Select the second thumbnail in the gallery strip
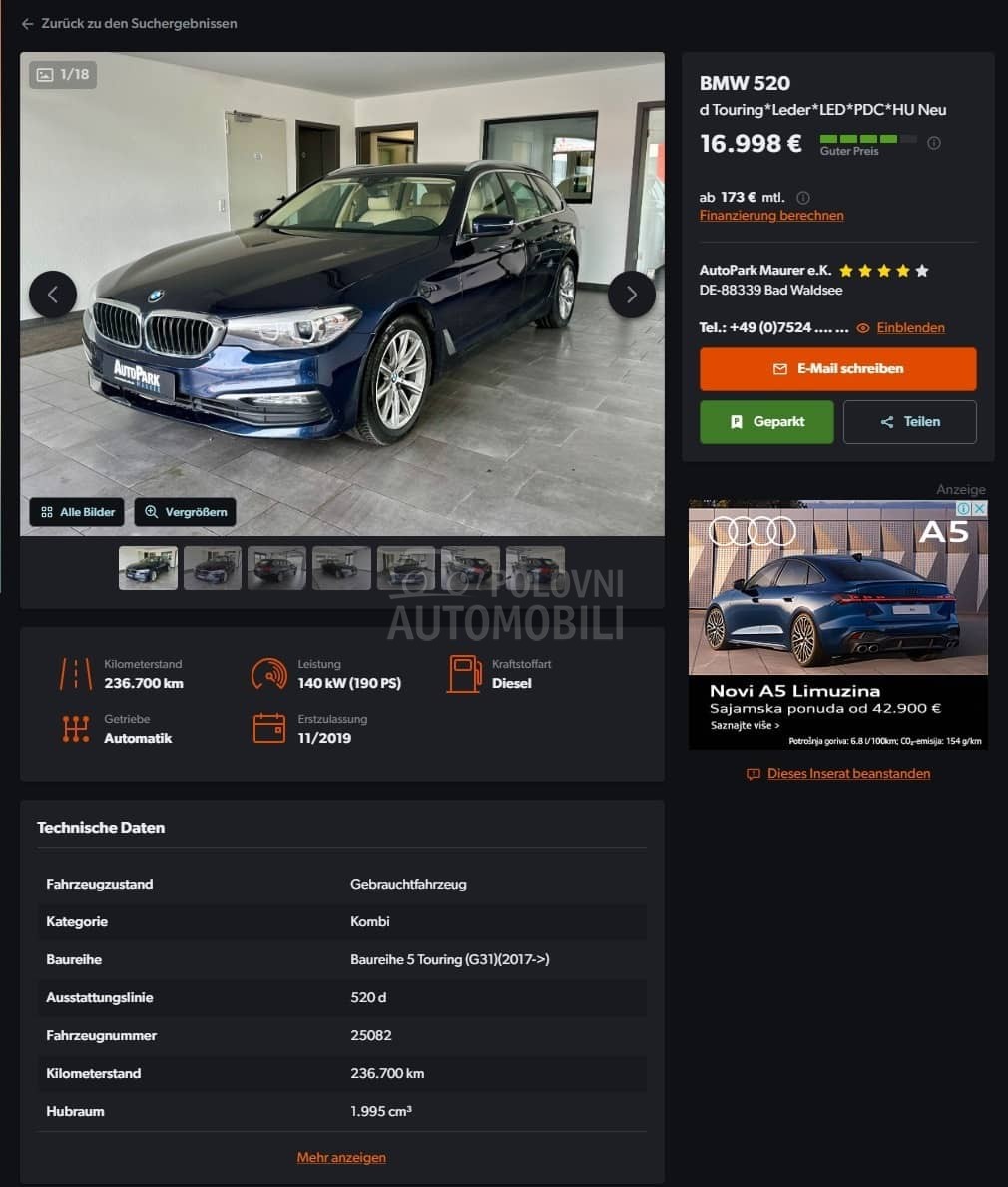1008x1187 pixels. 213,568
